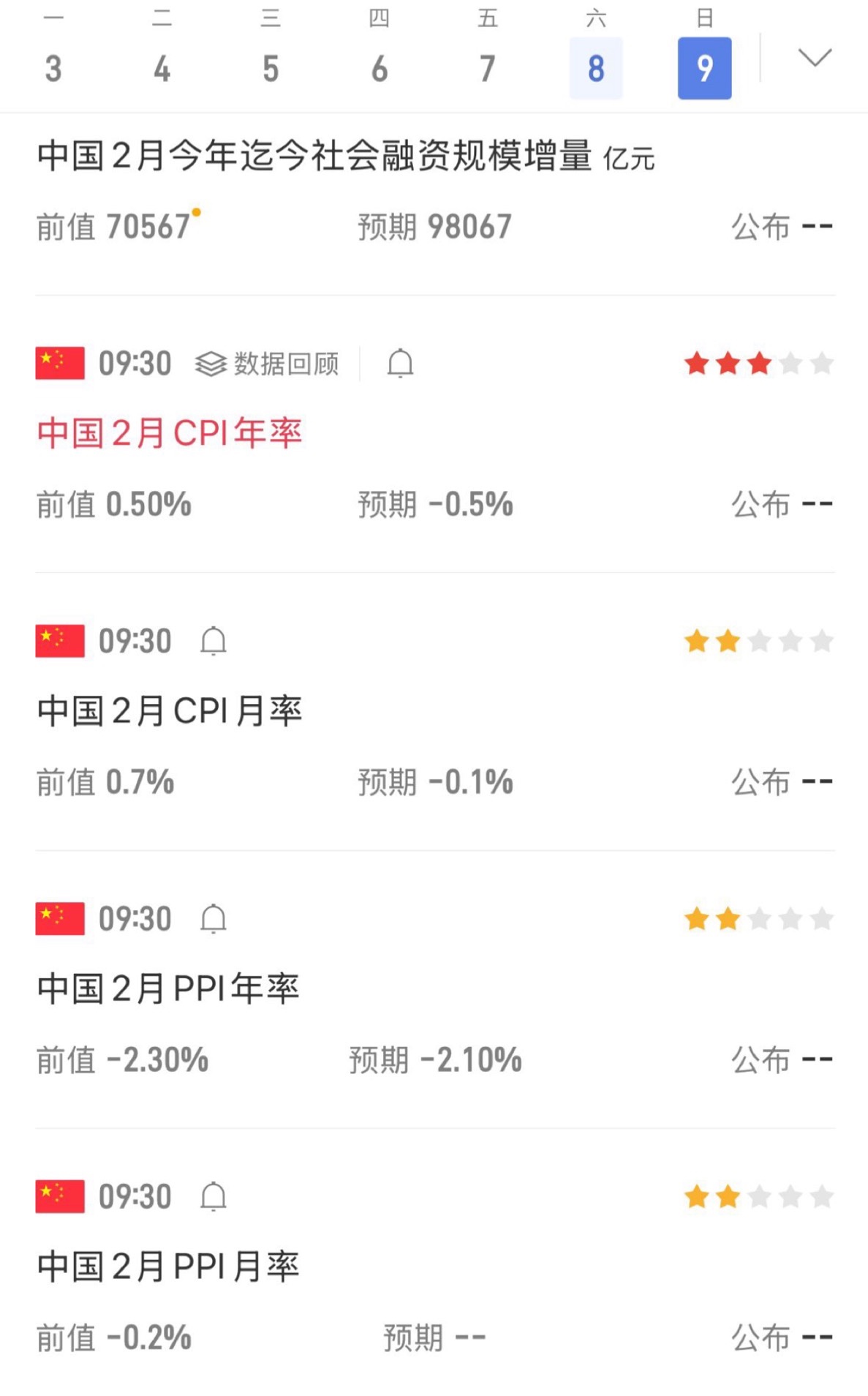The image size is (868, 1396).
Task: Set reminder bell for 中国2月PPI年率
Action: pyautogui.click(x=214, y=919)
